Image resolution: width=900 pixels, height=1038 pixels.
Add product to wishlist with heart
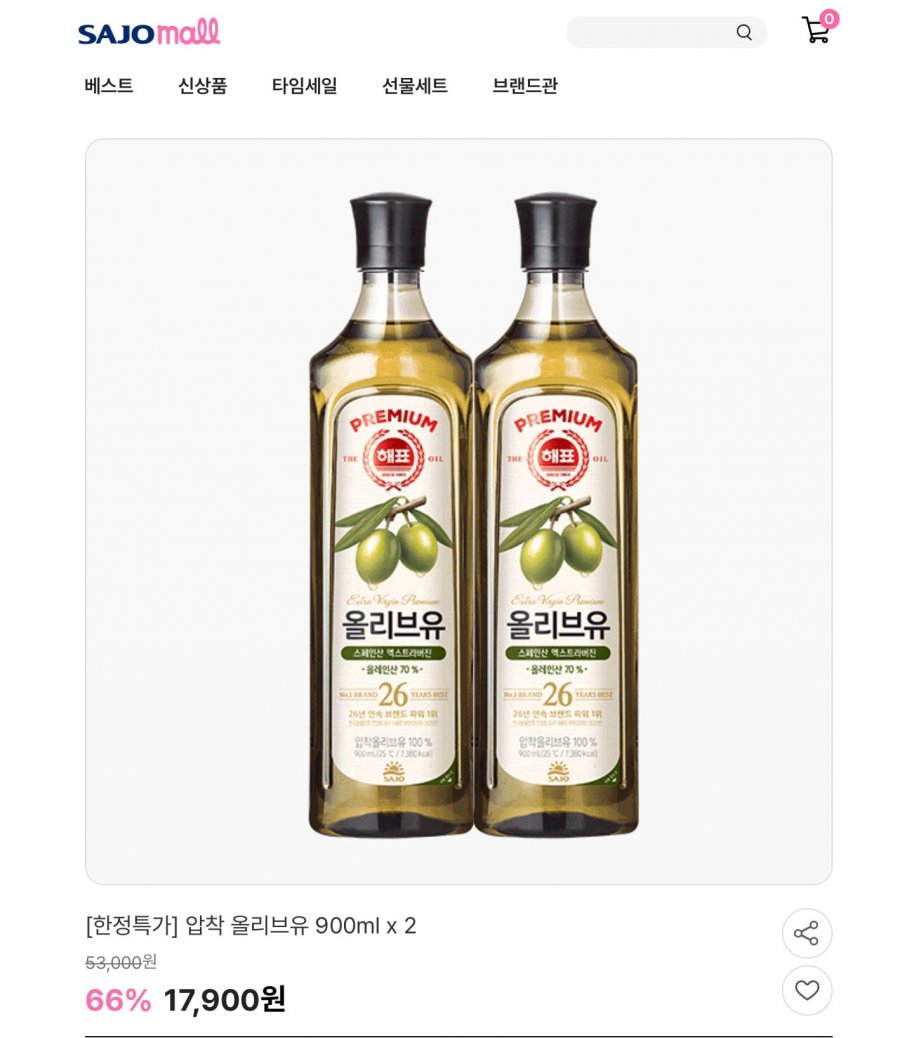[x=806, y=990]
